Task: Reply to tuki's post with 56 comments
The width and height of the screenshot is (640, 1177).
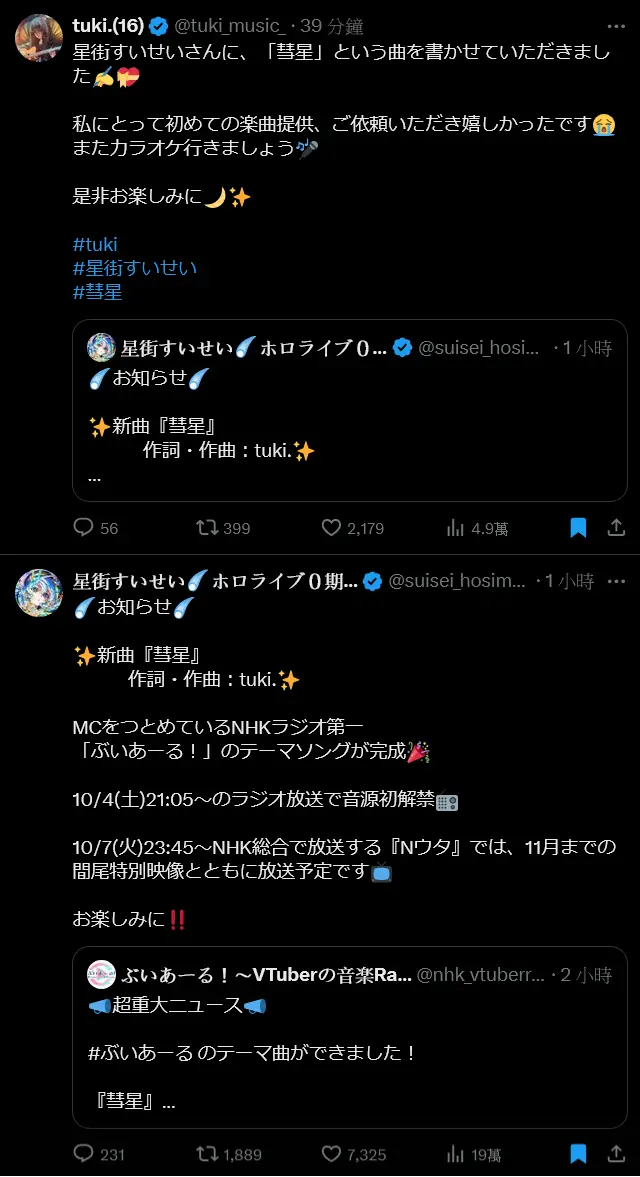Action: tap(84, 528)
